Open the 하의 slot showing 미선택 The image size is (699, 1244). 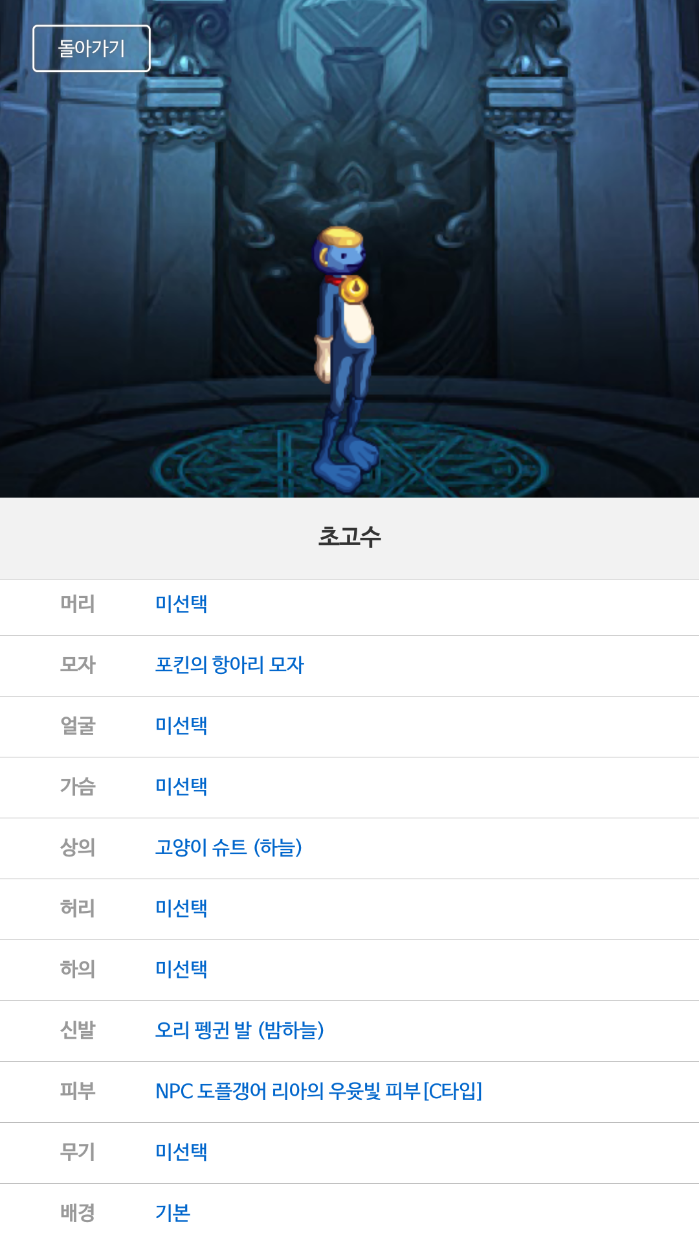pos(181,969)
